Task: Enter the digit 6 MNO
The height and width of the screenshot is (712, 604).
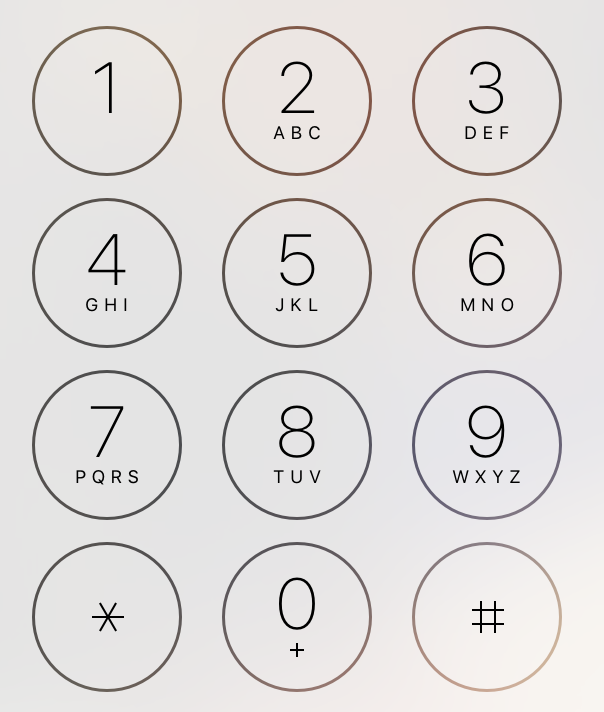Action: pos(487,273)
